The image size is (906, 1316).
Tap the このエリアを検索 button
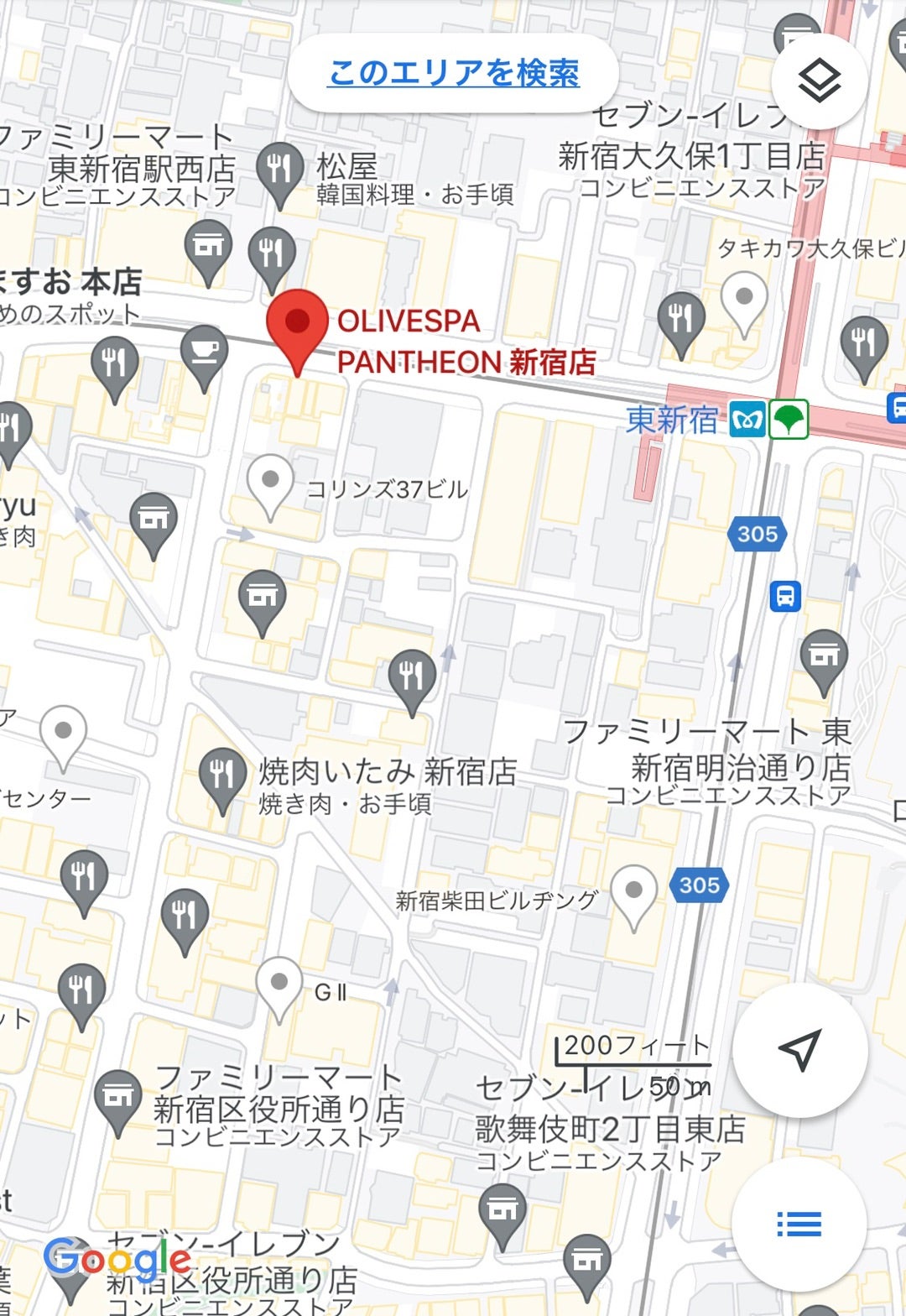(453, 73)
